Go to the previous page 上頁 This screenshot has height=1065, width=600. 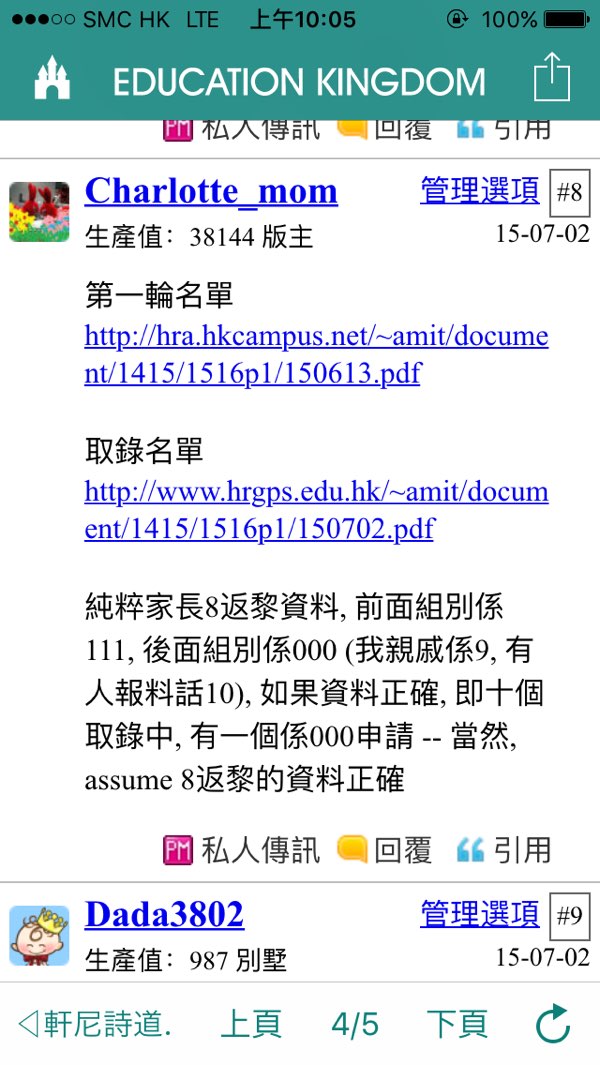click(250, 1023)
